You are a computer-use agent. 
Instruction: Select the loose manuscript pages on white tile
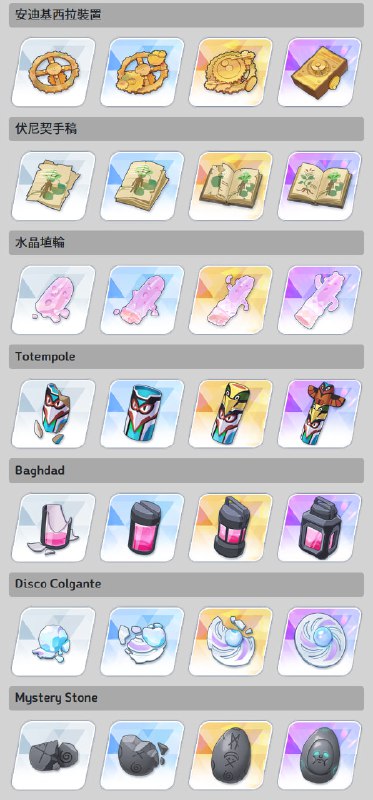(x=53, y=186)
